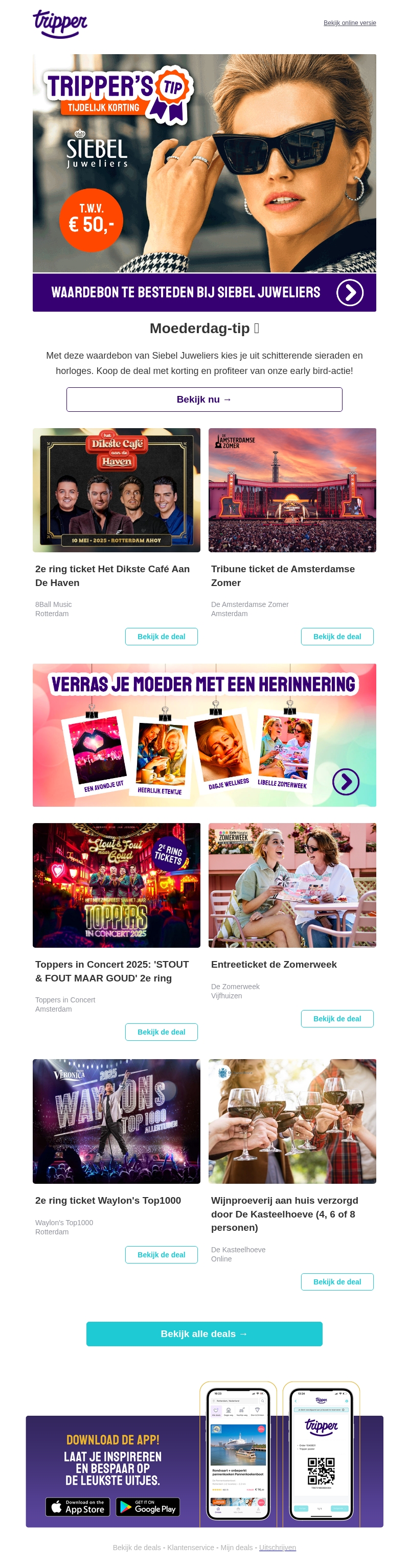The image size is (409, 1568).
Task: Open the Bekijk de deals footer link
Action: (x=137, y=1547)
